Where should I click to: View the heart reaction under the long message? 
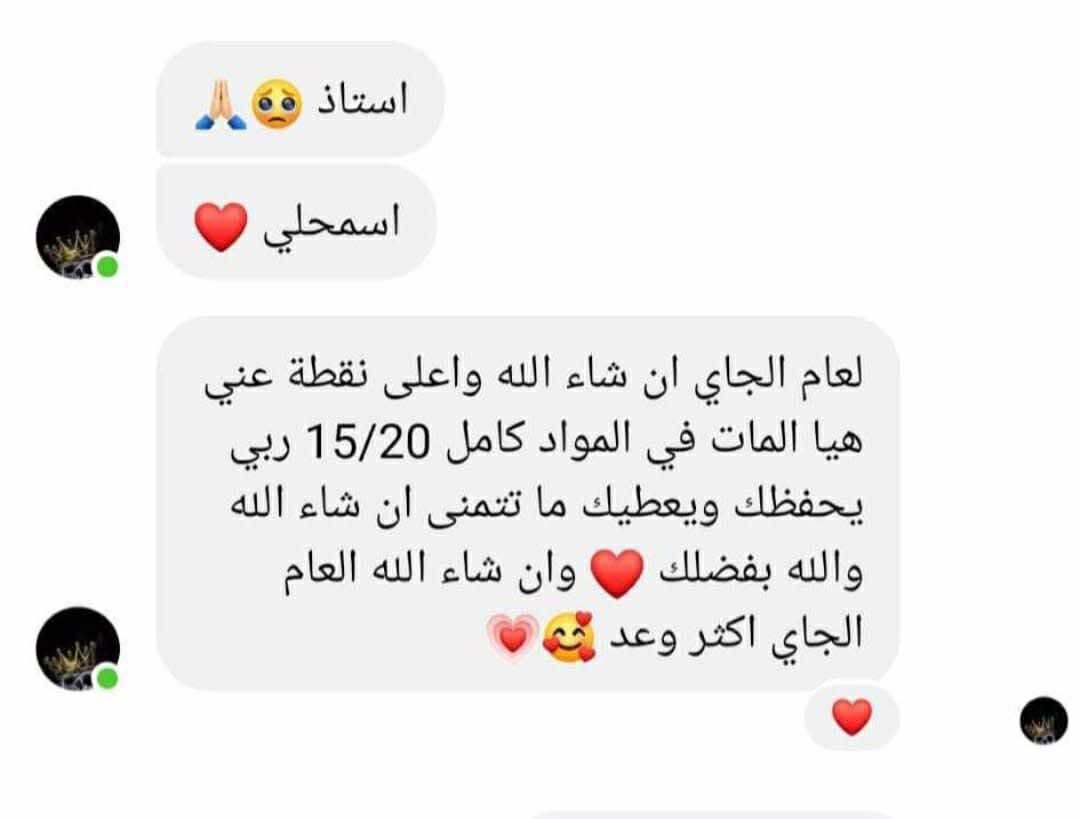click(x=852, y=717)
